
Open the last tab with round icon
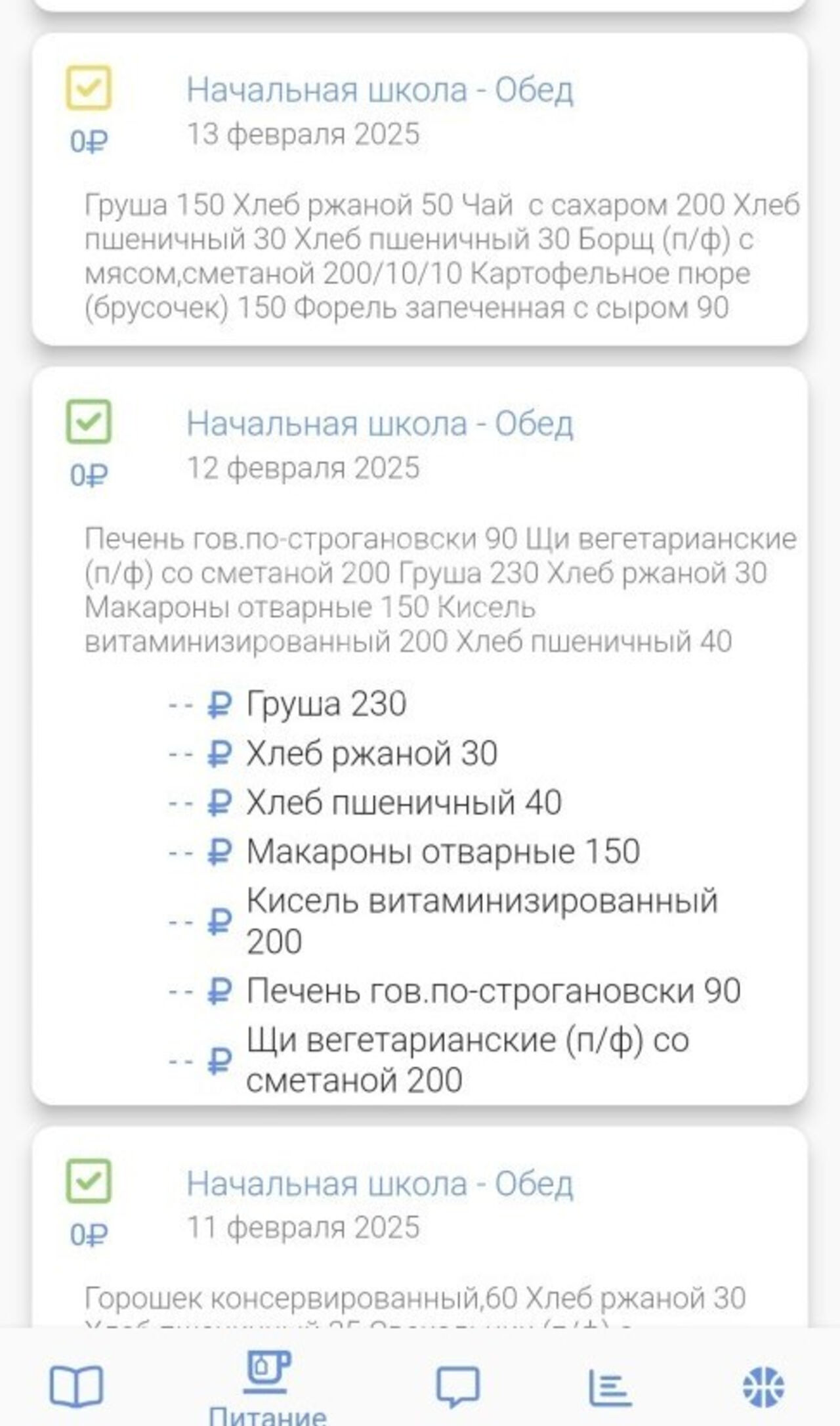pyautogui.click(x=763, y=1386)
